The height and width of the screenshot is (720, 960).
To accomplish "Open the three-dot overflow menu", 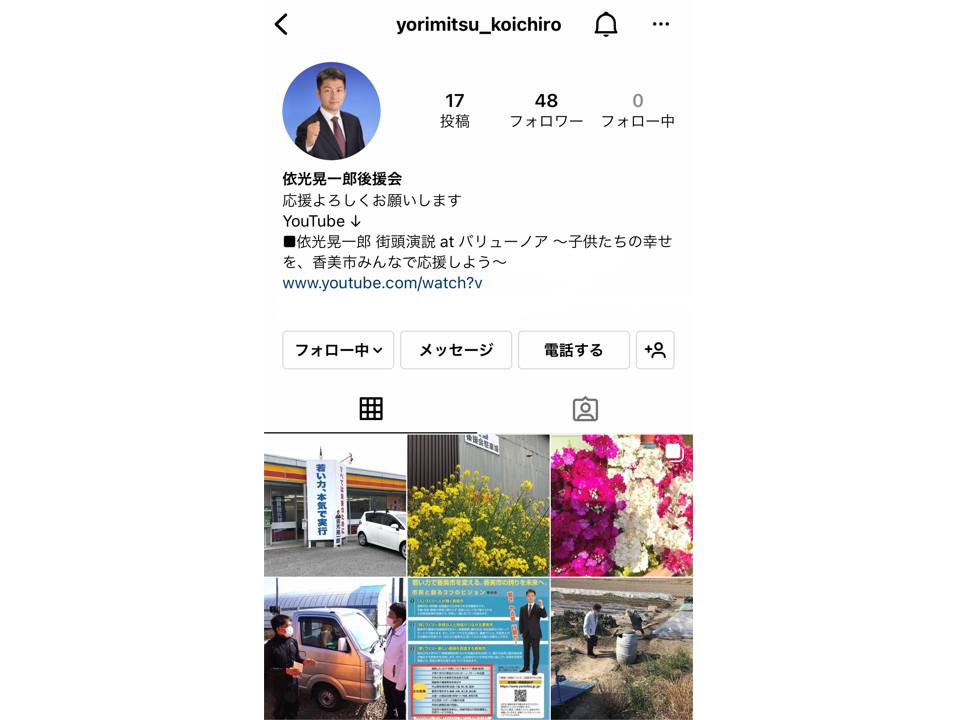I will coord(661,25).
